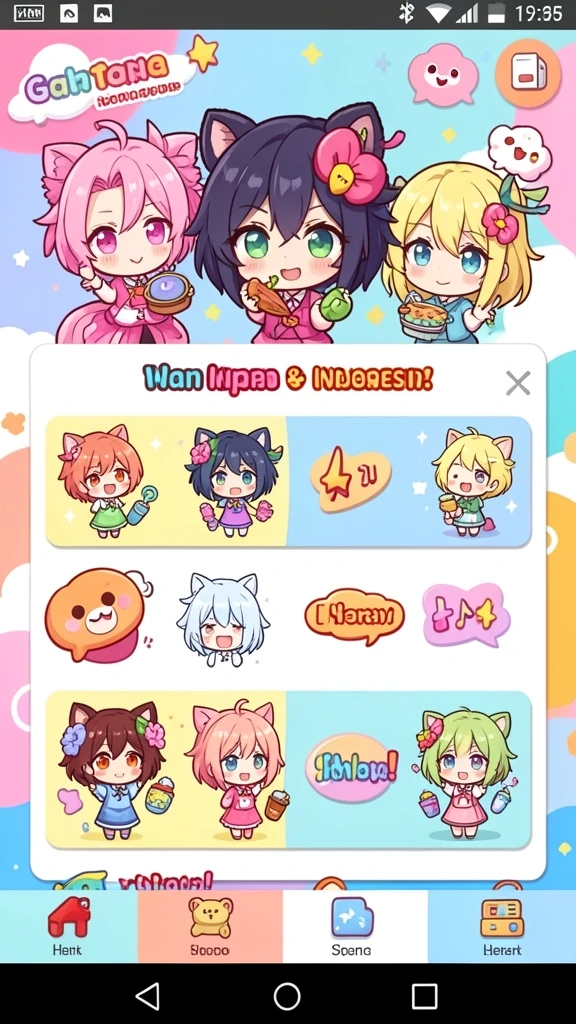576x1024 pixels.
Task: Tap the pink music notes sticker
Action: coord(466,616)
